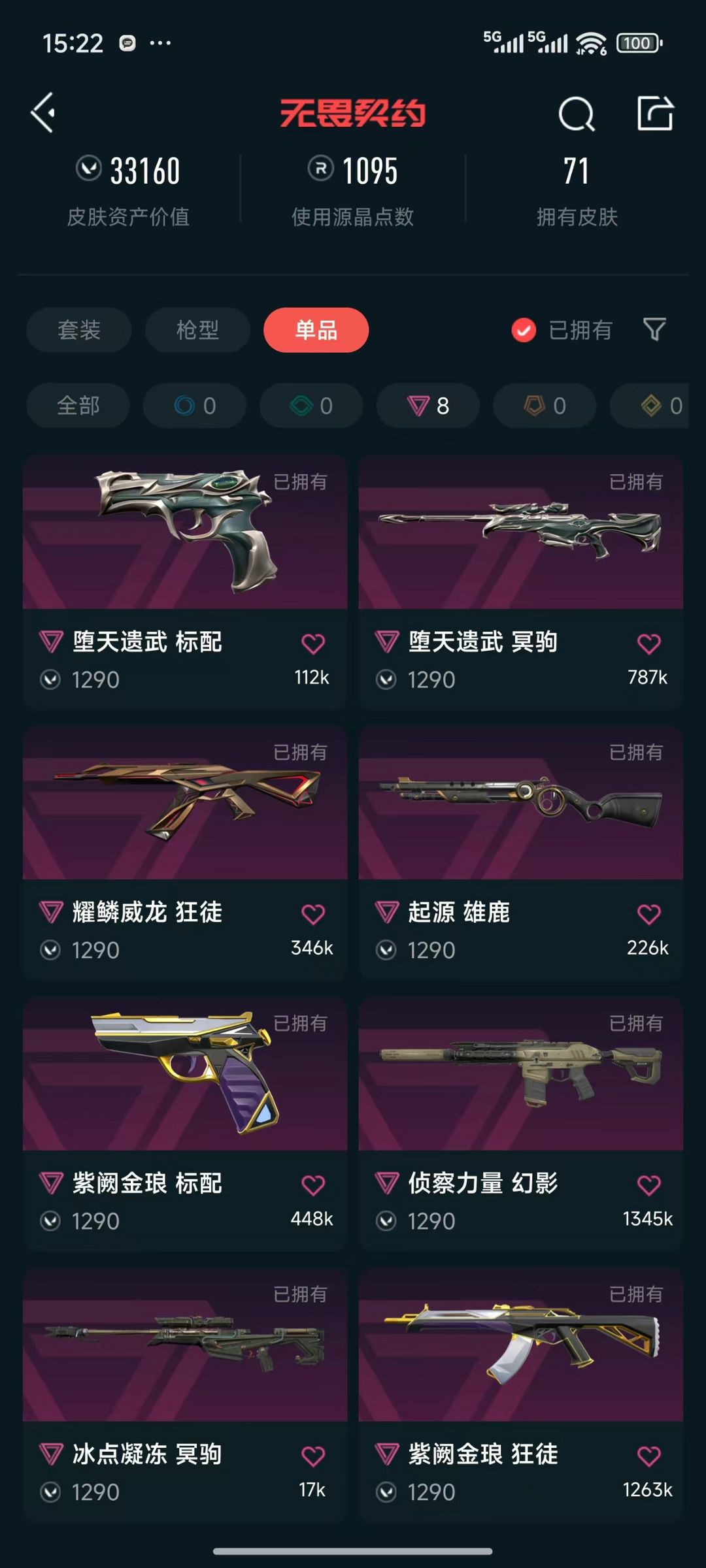Select the orange pentagon rarity filter

(544, 405)
